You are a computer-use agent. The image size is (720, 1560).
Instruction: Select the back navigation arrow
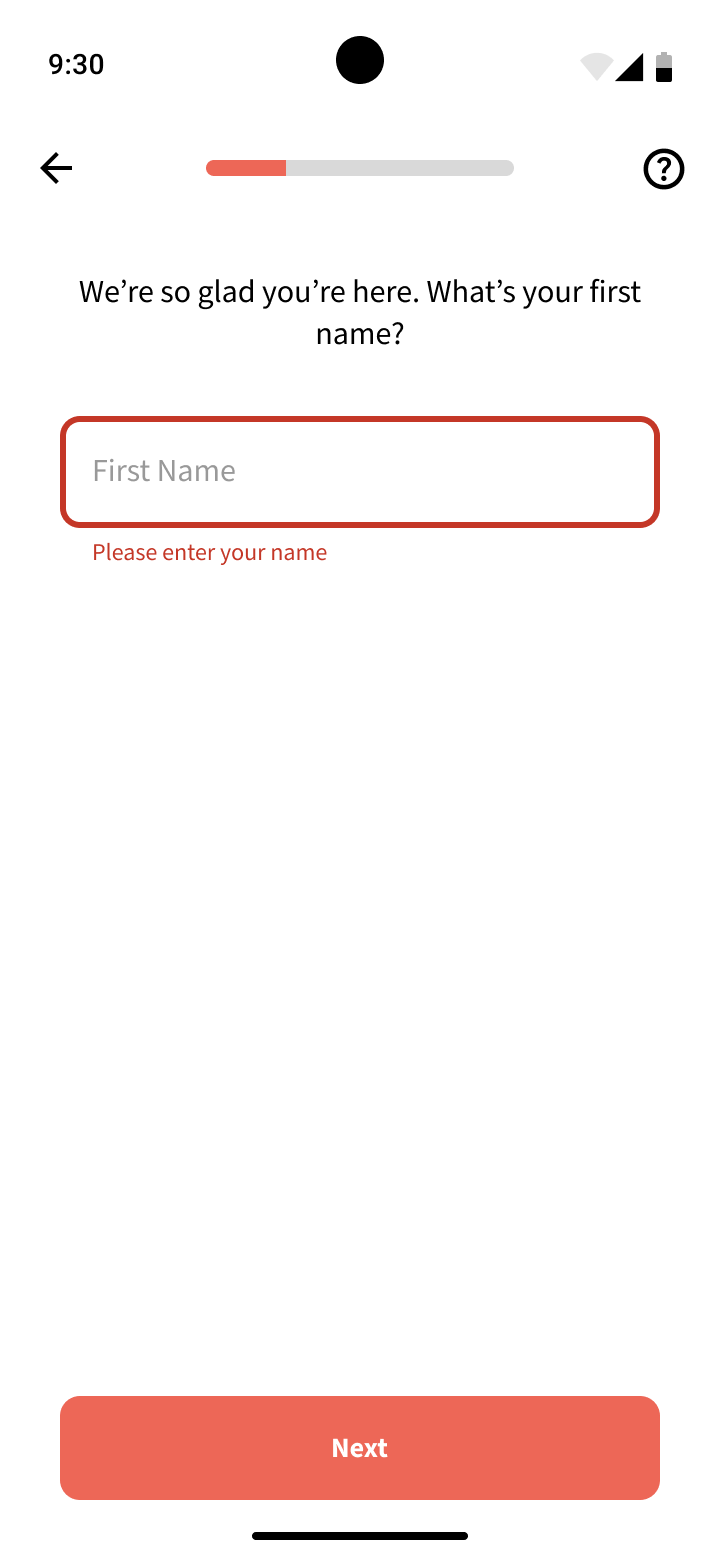pos(55,168)
